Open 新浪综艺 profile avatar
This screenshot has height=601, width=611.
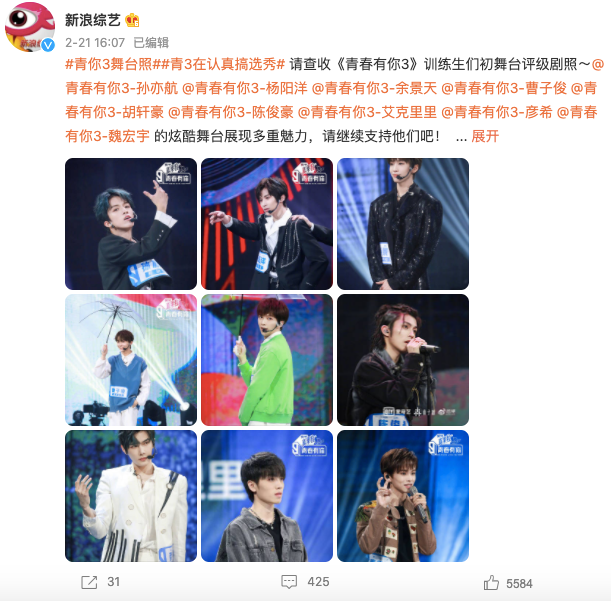click(x=30, y=27)
